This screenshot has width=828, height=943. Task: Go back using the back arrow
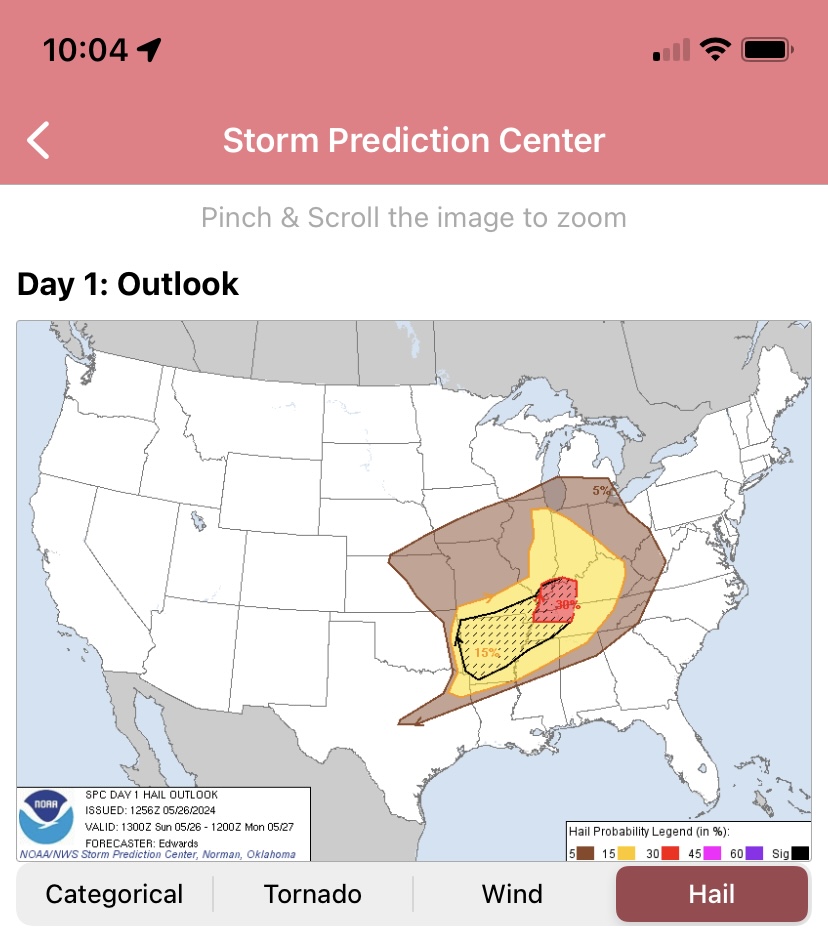click(38, 140)
